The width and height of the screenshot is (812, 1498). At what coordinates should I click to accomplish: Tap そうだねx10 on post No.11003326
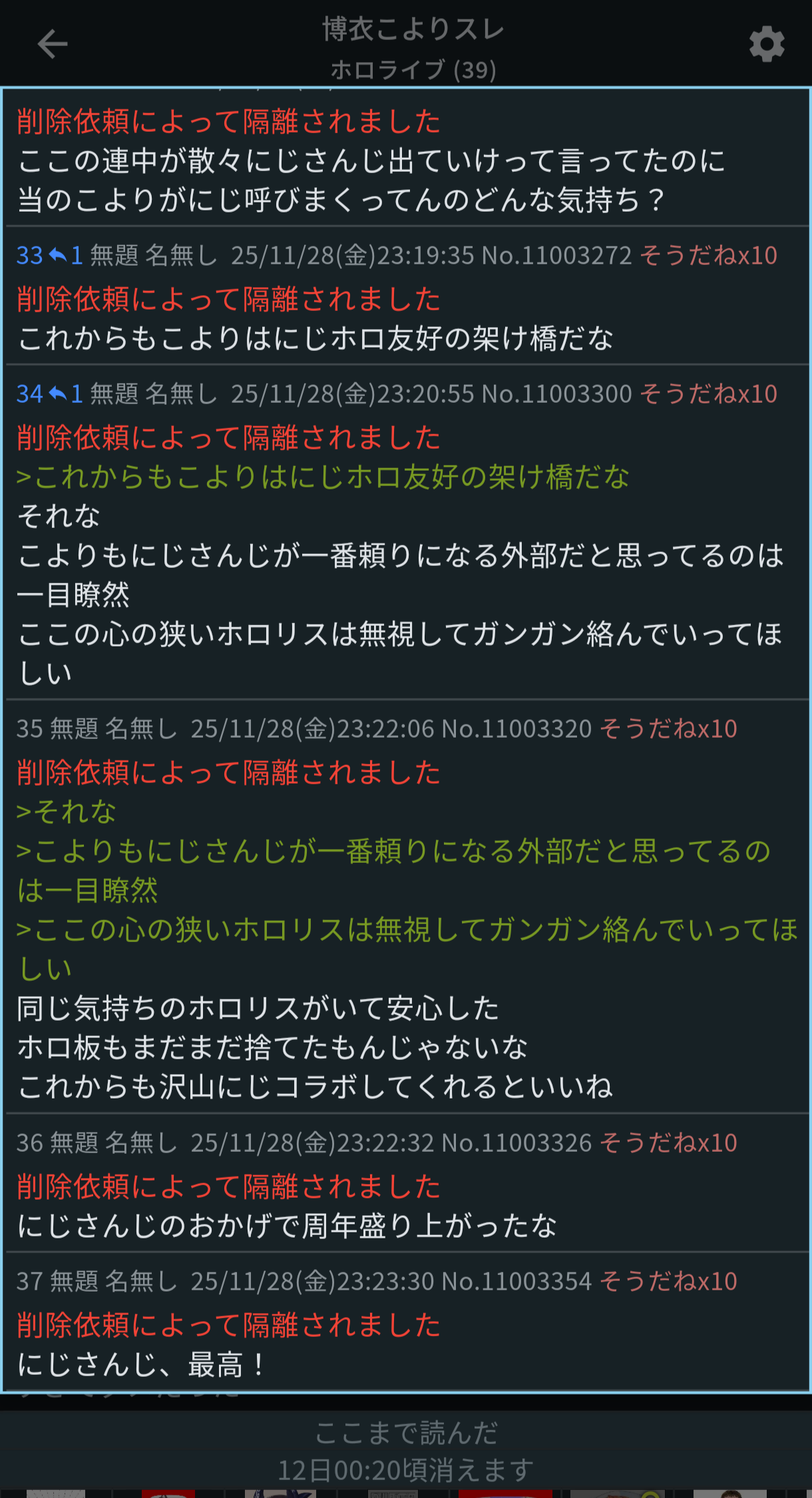coord(668,1142)
